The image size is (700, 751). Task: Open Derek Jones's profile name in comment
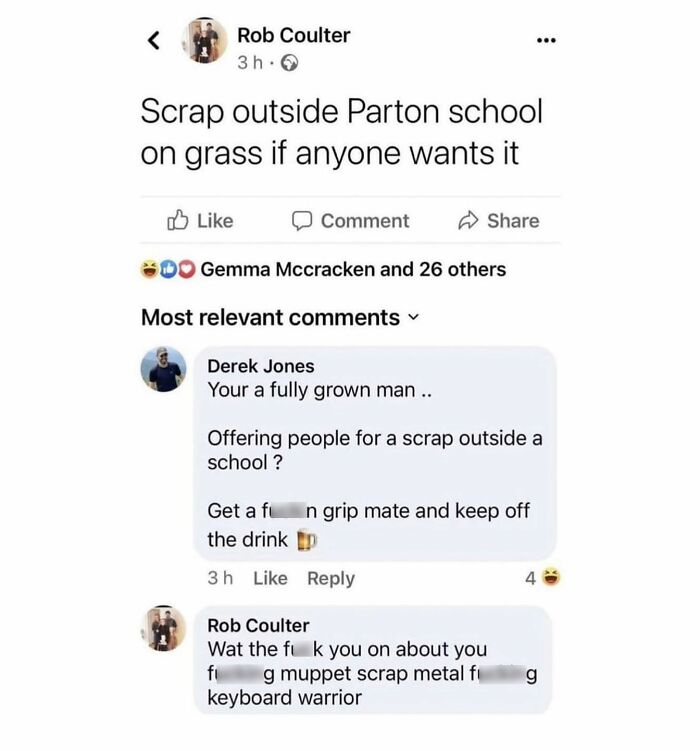click(x=260, y=366)
